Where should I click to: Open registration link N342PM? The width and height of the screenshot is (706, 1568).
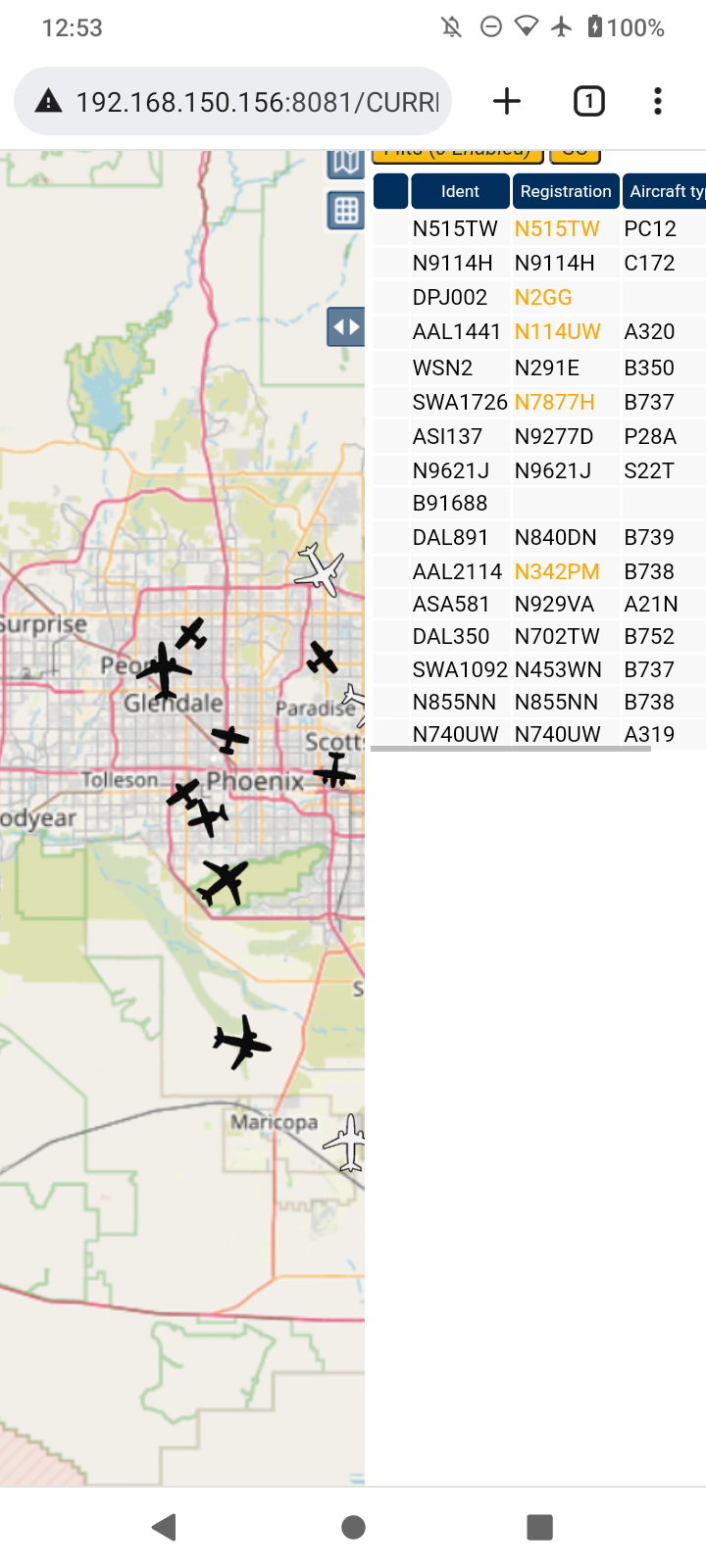click(x=557, y=571)
